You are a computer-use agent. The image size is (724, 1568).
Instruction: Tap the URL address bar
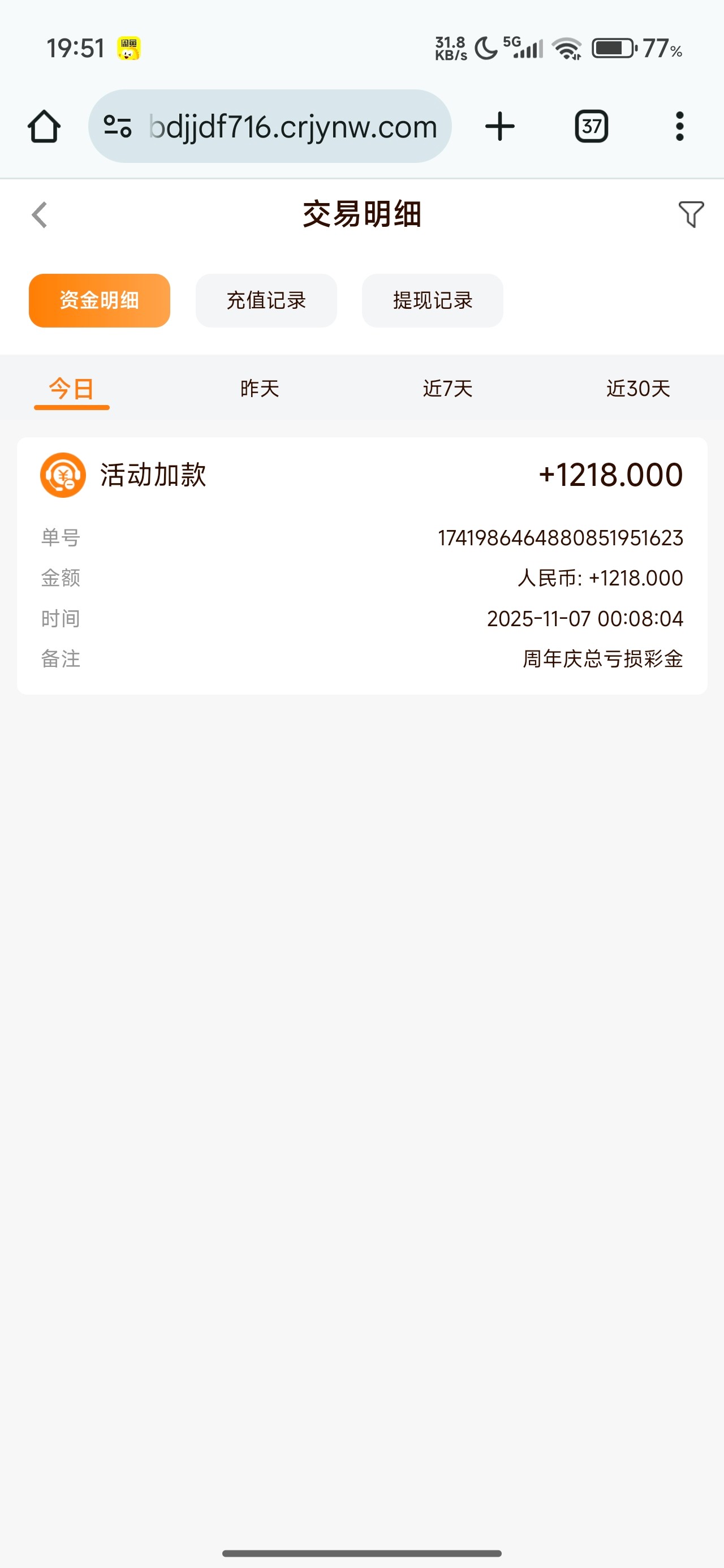tap(292, 127)
